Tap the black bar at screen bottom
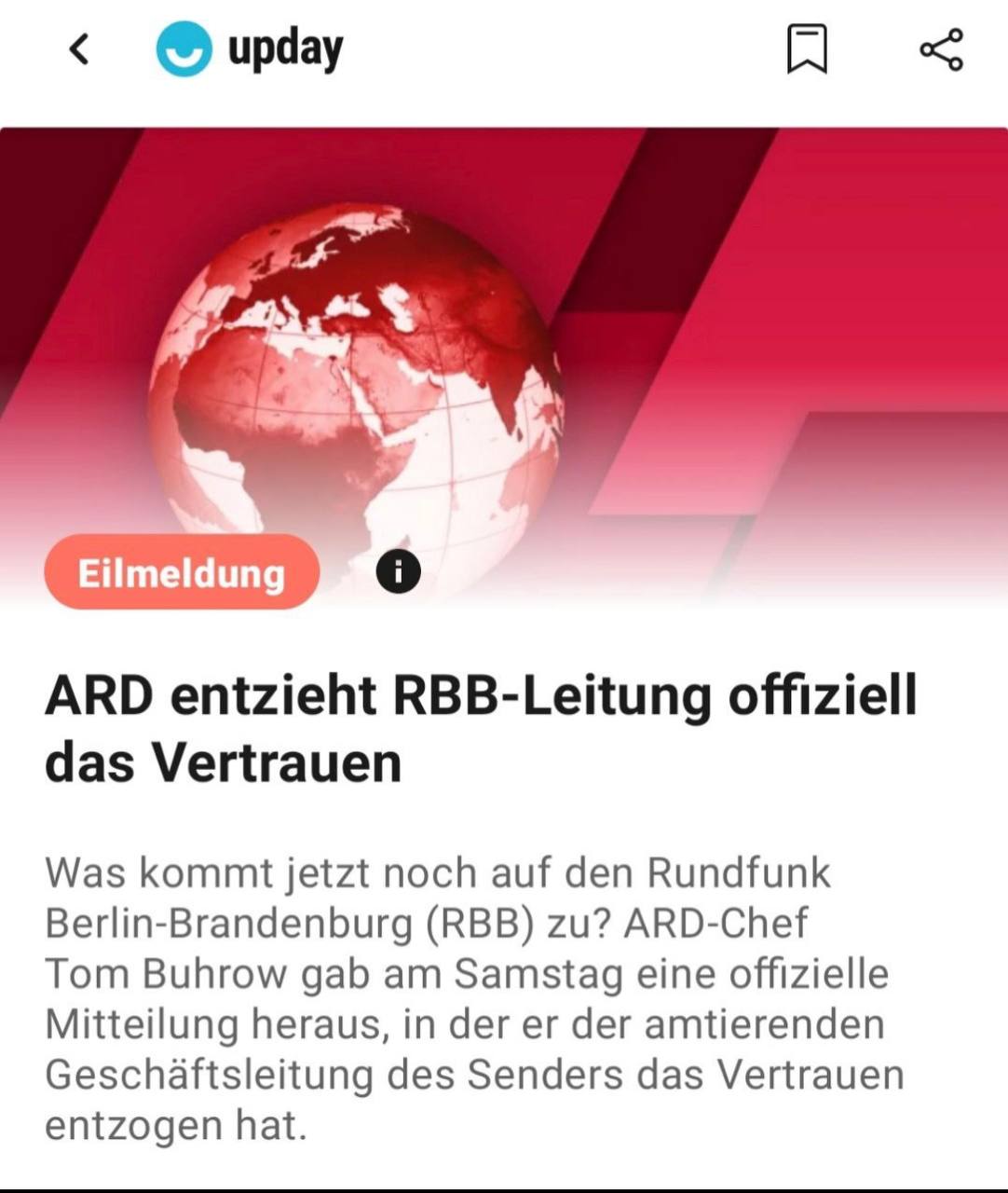1008x1193 pixels. 503,1186
